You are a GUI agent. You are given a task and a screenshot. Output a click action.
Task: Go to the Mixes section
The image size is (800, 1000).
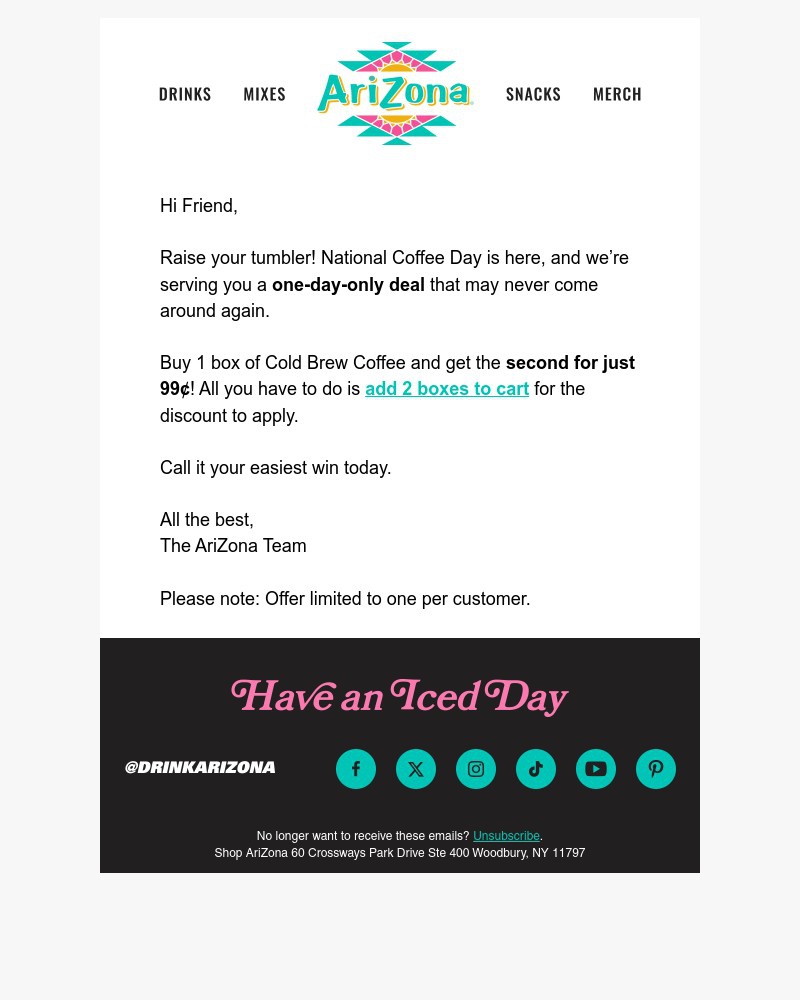pos(264,94)
